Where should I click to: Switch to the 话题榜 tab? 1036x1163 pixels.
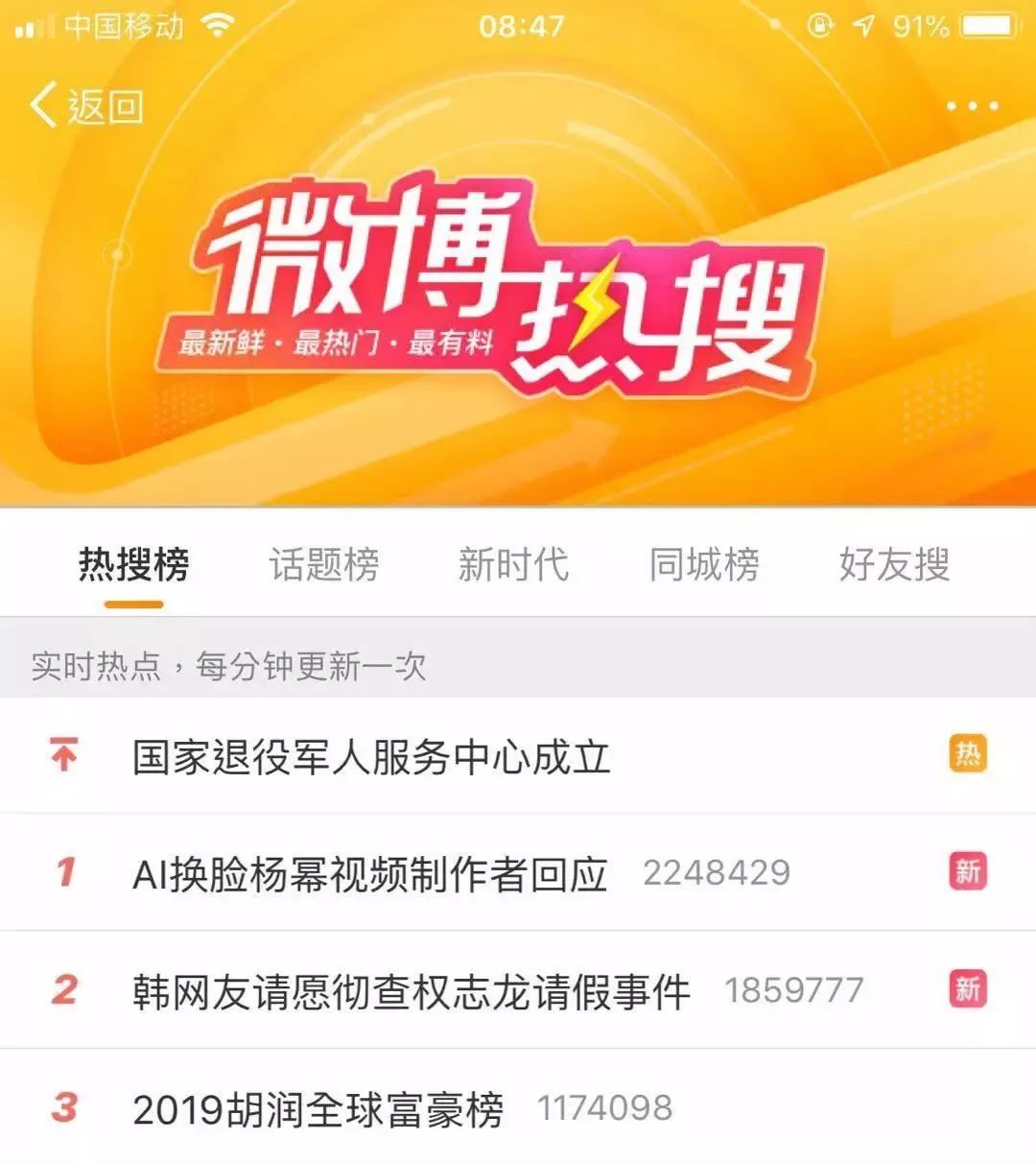324,564
